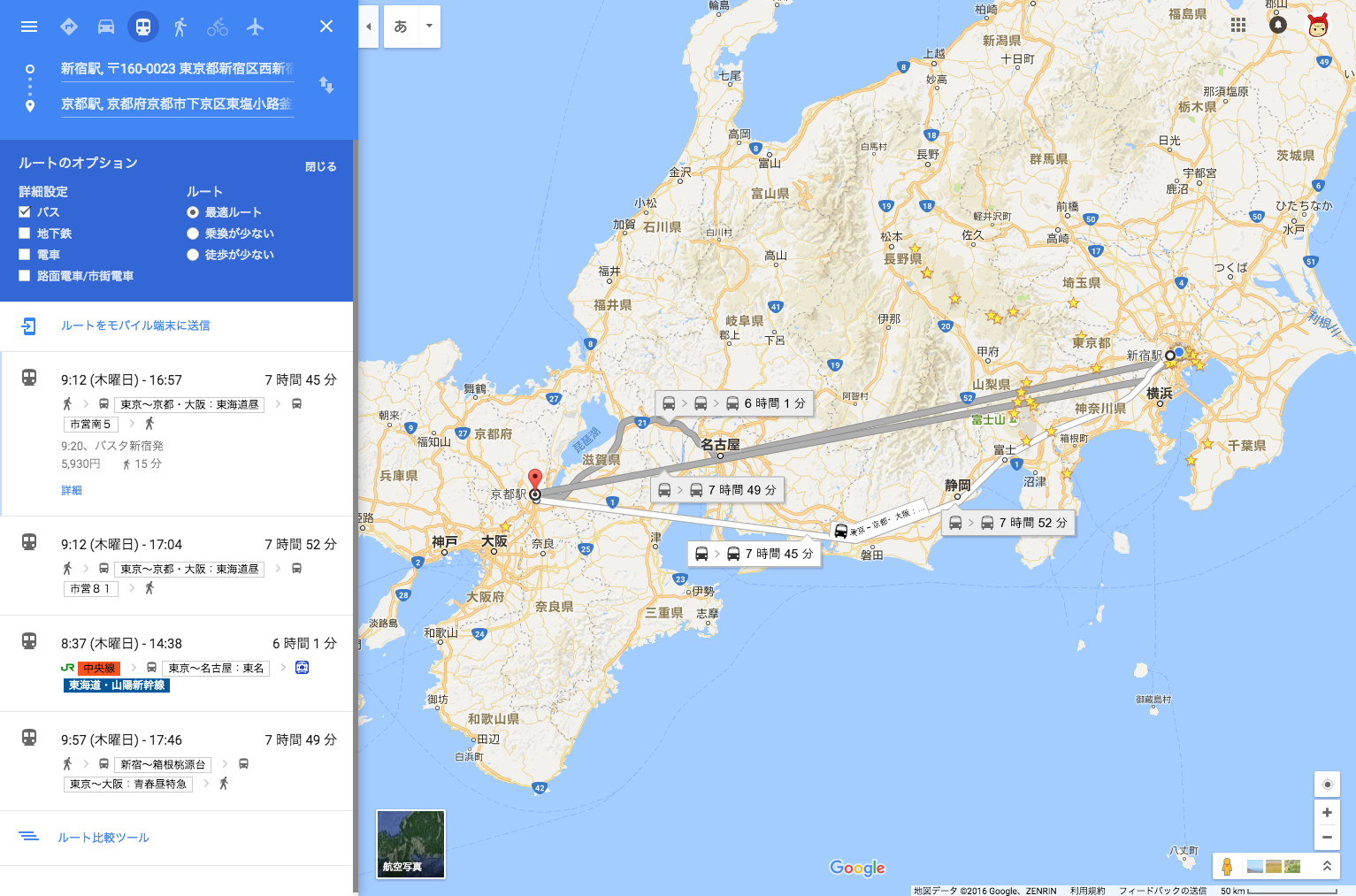Viewport: 1356px width, 896px height.
Task: Edit the 新宿駅 origin field
Action: (x=177, y=69)
